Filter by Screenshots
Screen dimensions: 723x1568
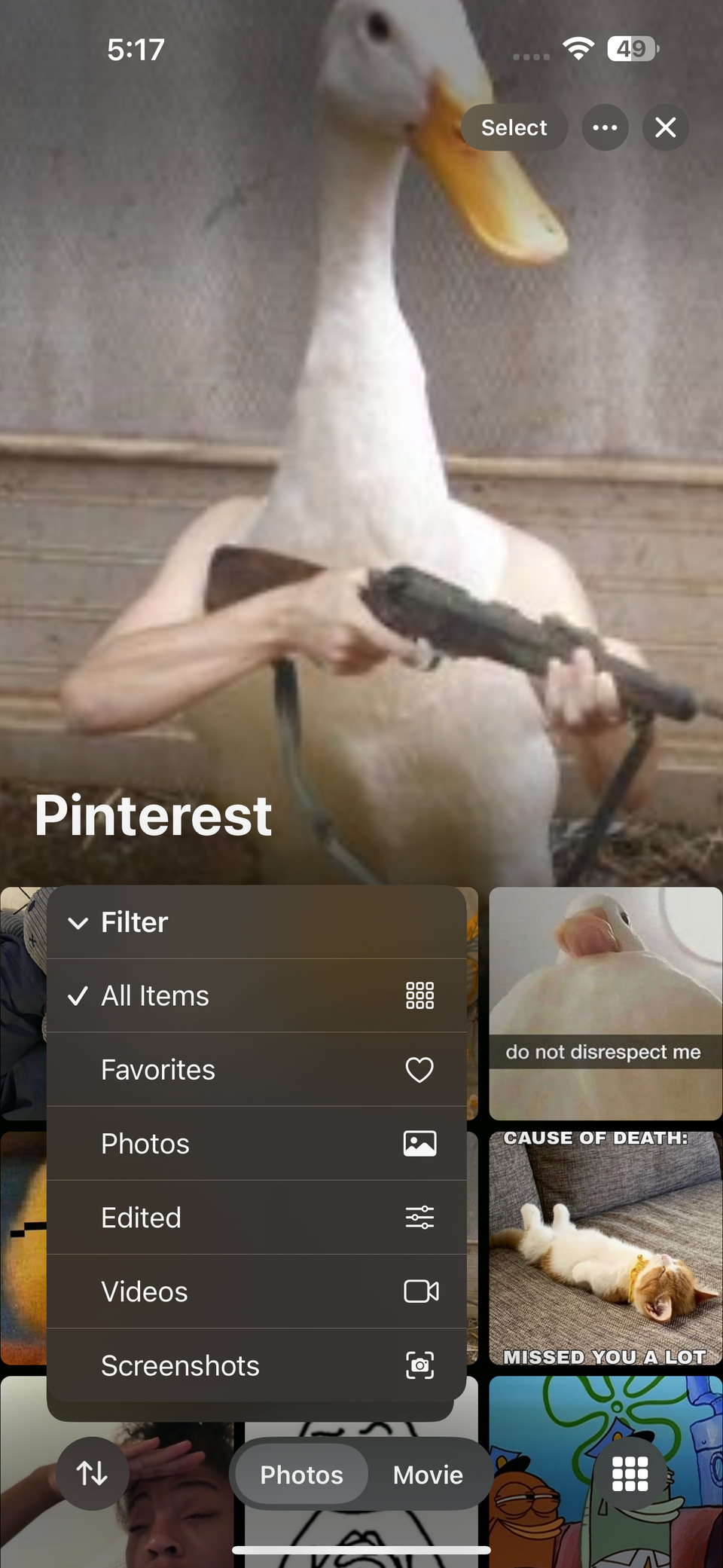(256, 1365)
